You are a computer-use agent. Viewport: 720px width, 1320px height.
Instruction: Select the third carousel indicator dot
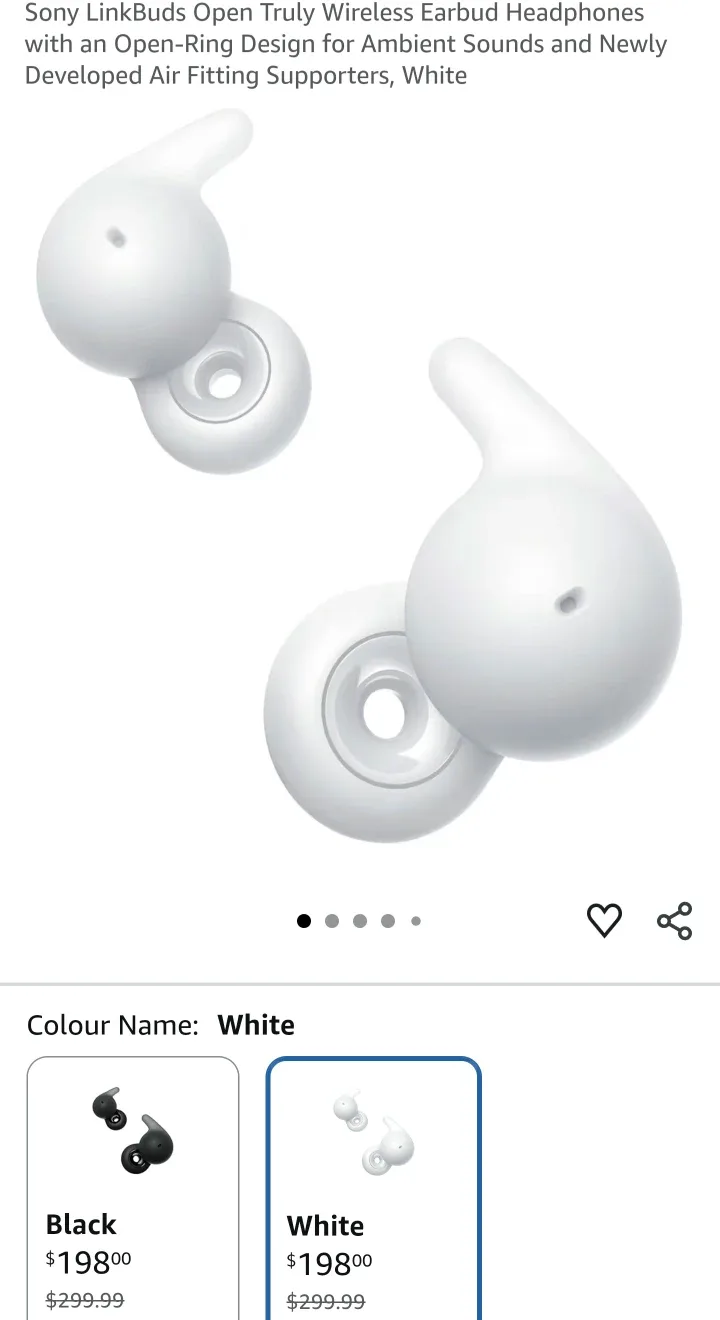tap(360, 921)
